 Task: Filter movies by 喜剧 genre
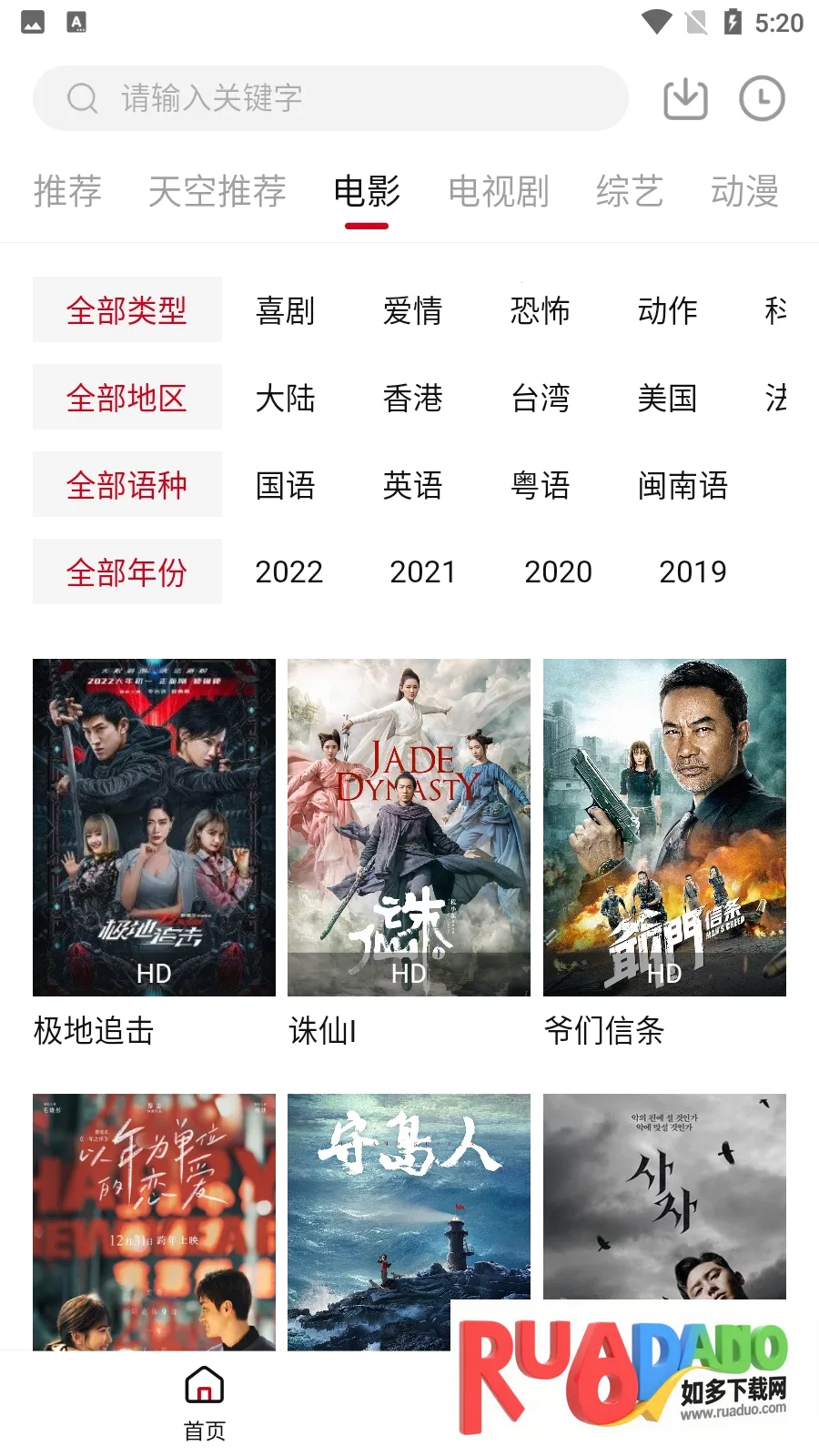(285, 310)
